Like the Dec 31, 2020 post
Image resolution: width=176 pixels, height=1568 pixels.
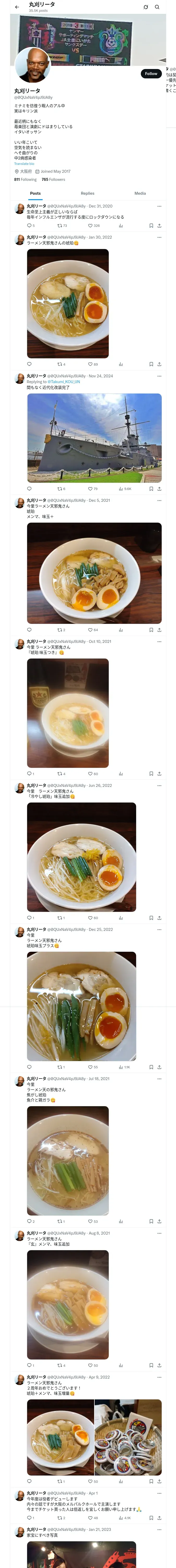tap(90, 226)
